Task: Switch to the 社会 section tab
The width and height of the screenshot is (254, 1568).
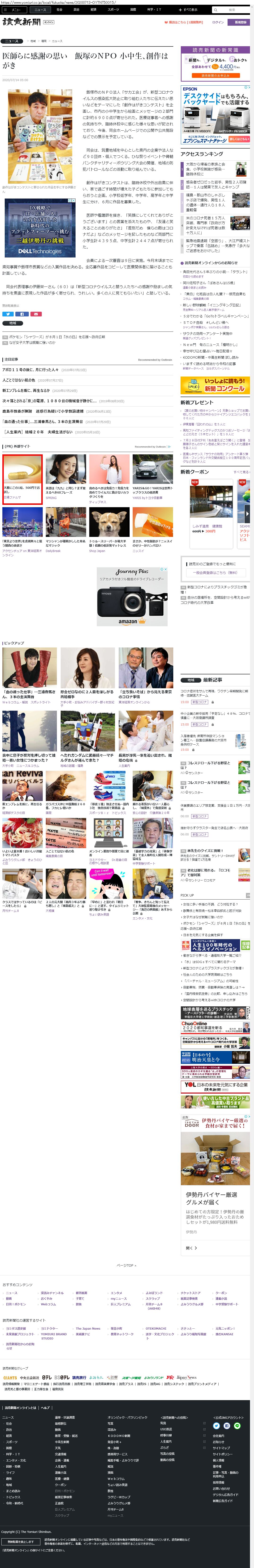Action: pyautogui.click(x=59, y=10)
